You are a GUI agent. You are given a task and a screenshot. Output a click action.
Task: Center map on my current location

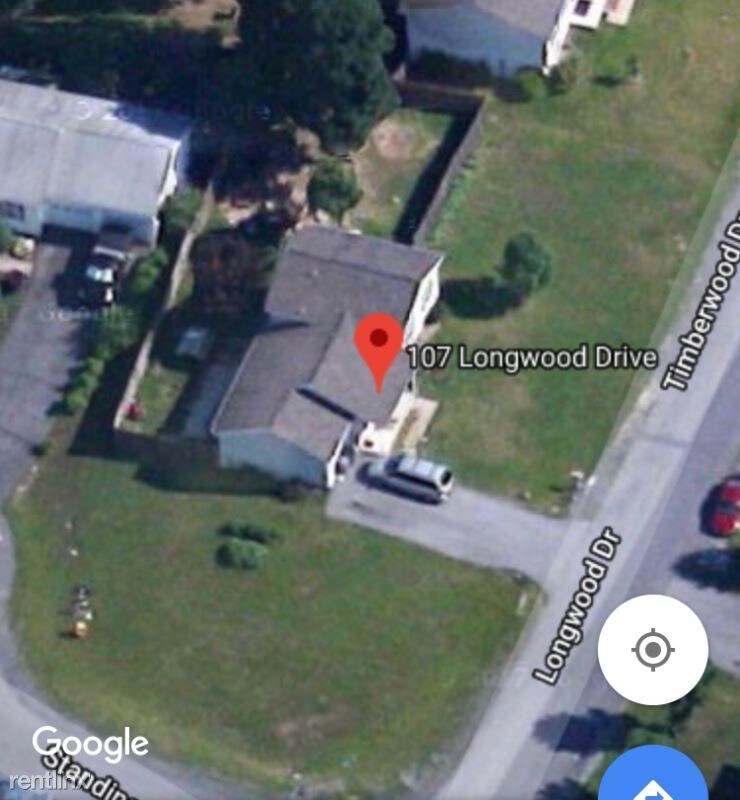pyautogui.click(x=652, y=650)
